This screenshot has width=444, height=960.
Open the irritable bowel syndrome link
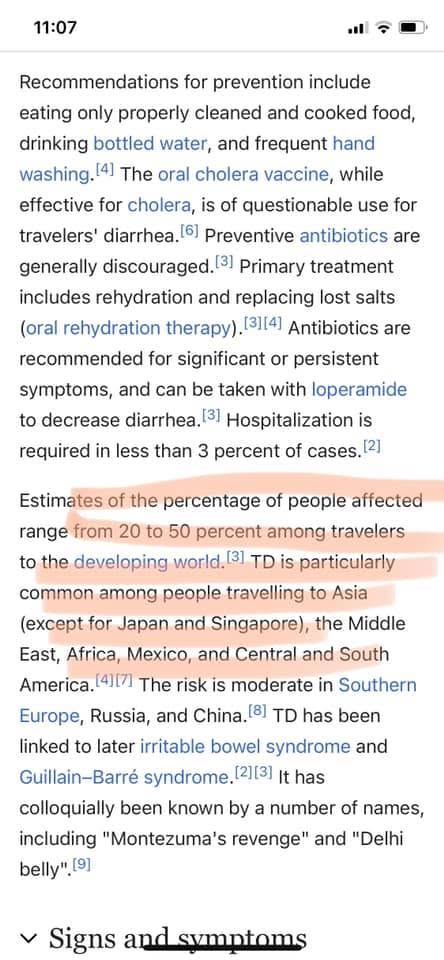(x=246, y=746)
